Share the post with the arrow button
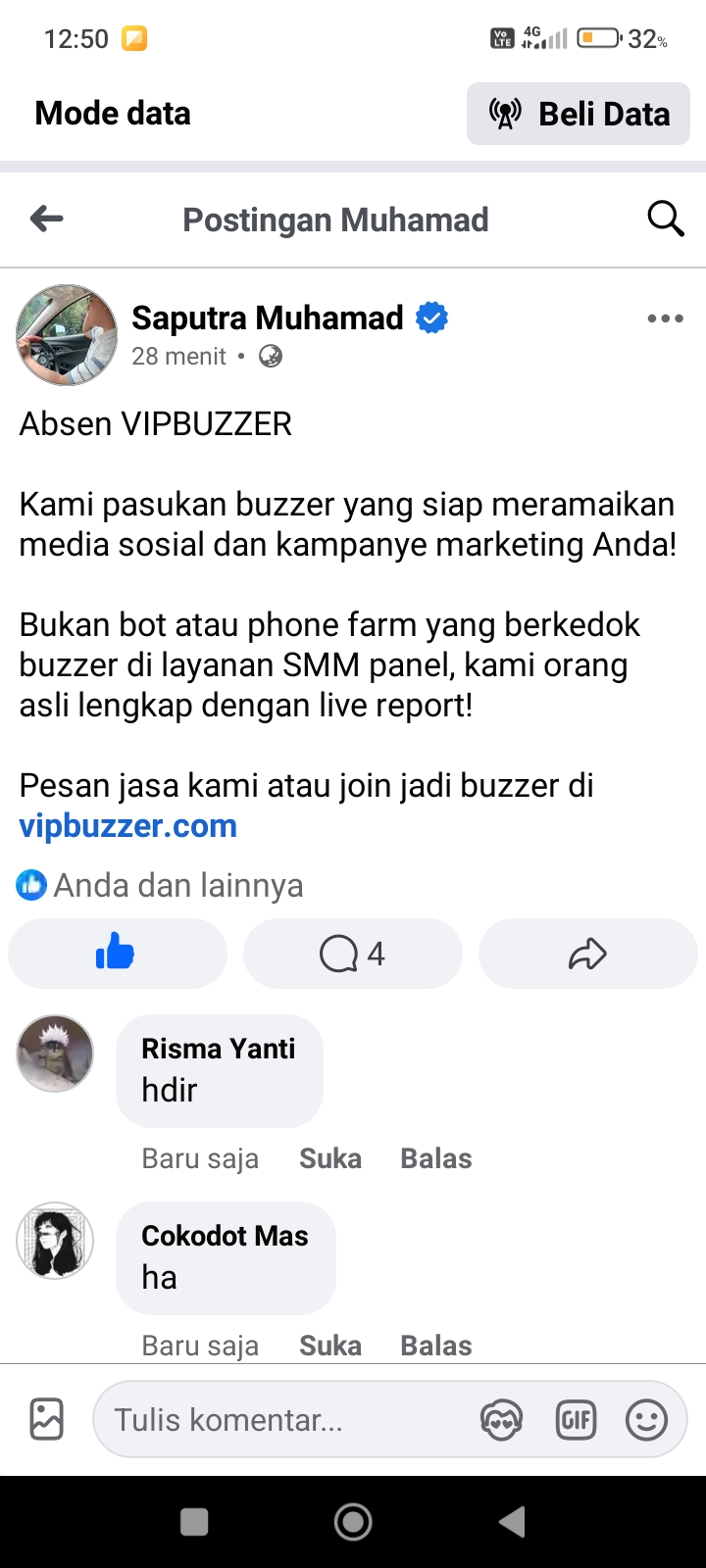The height and width of the screenshot is (1568, 706). (x=587, y=953)
